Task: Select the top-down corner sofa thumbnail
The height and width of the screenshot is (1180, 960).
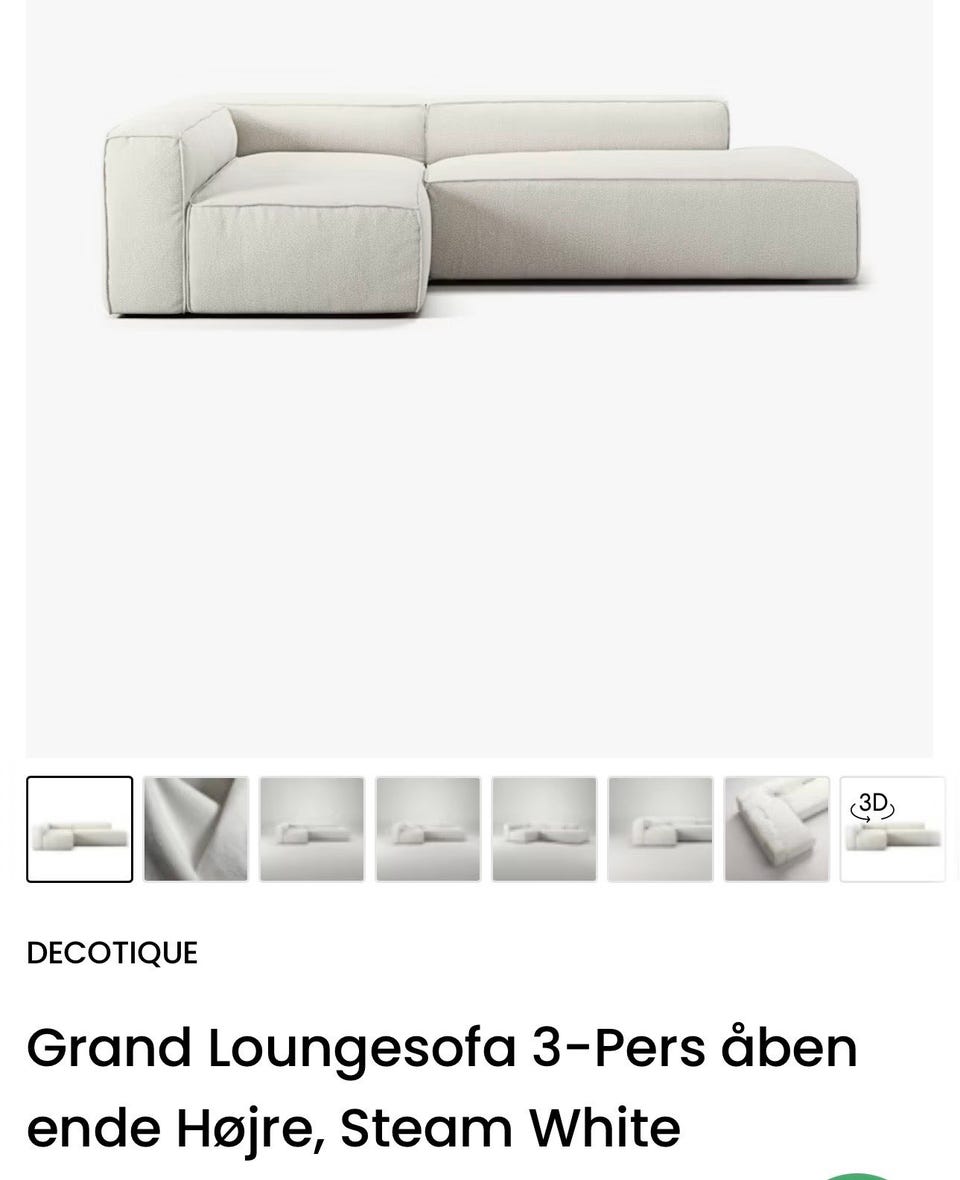Action: click(777, 828)
